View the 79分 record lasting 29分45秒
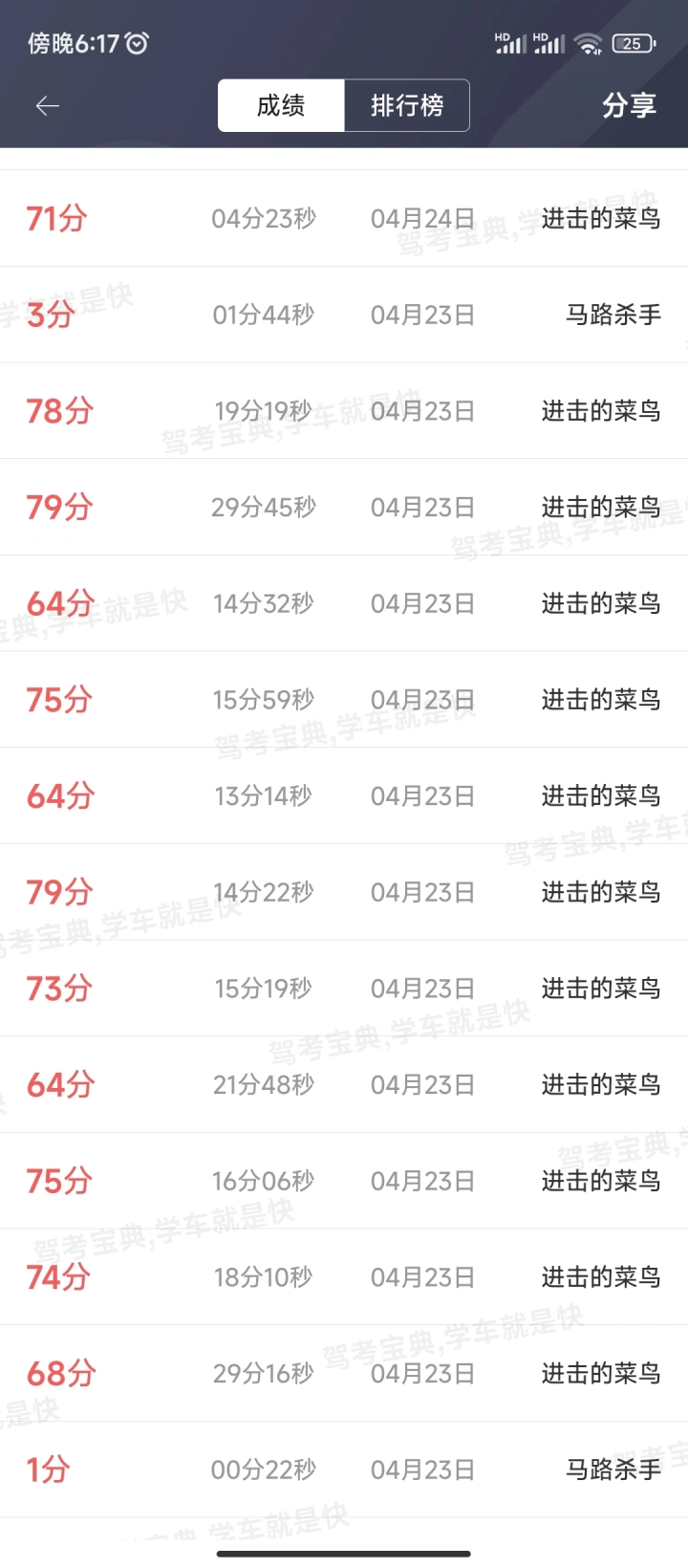The image size is (688, 1568). (x=344, y=508)
